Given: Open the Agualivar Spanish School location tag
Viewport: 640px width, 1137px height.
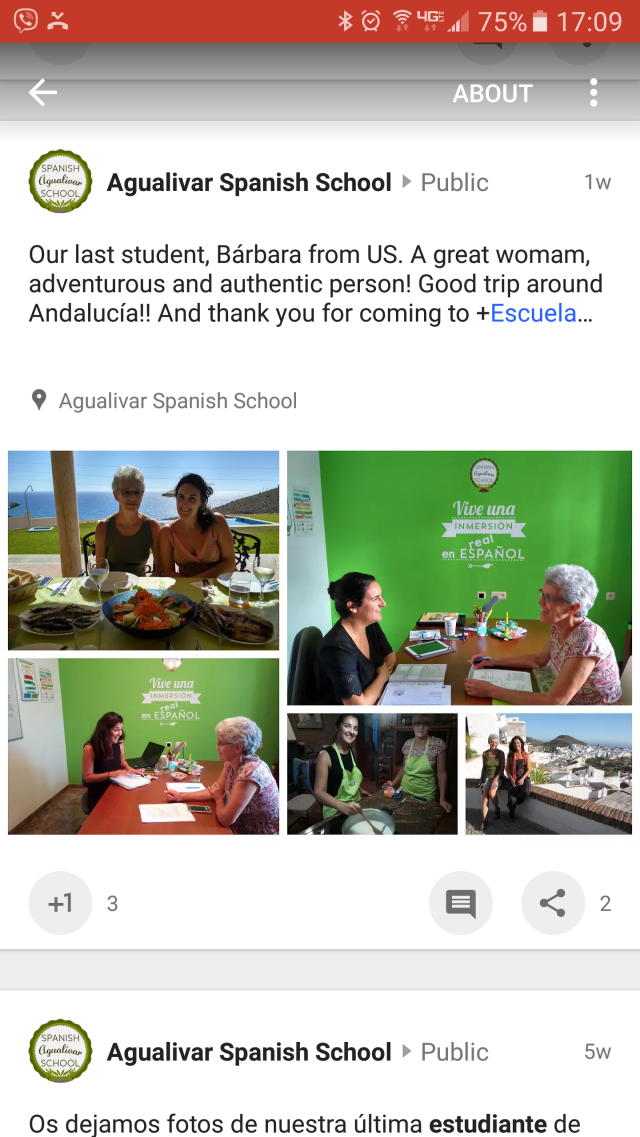Looking at the screenshot, I should [x=177, y=401].
